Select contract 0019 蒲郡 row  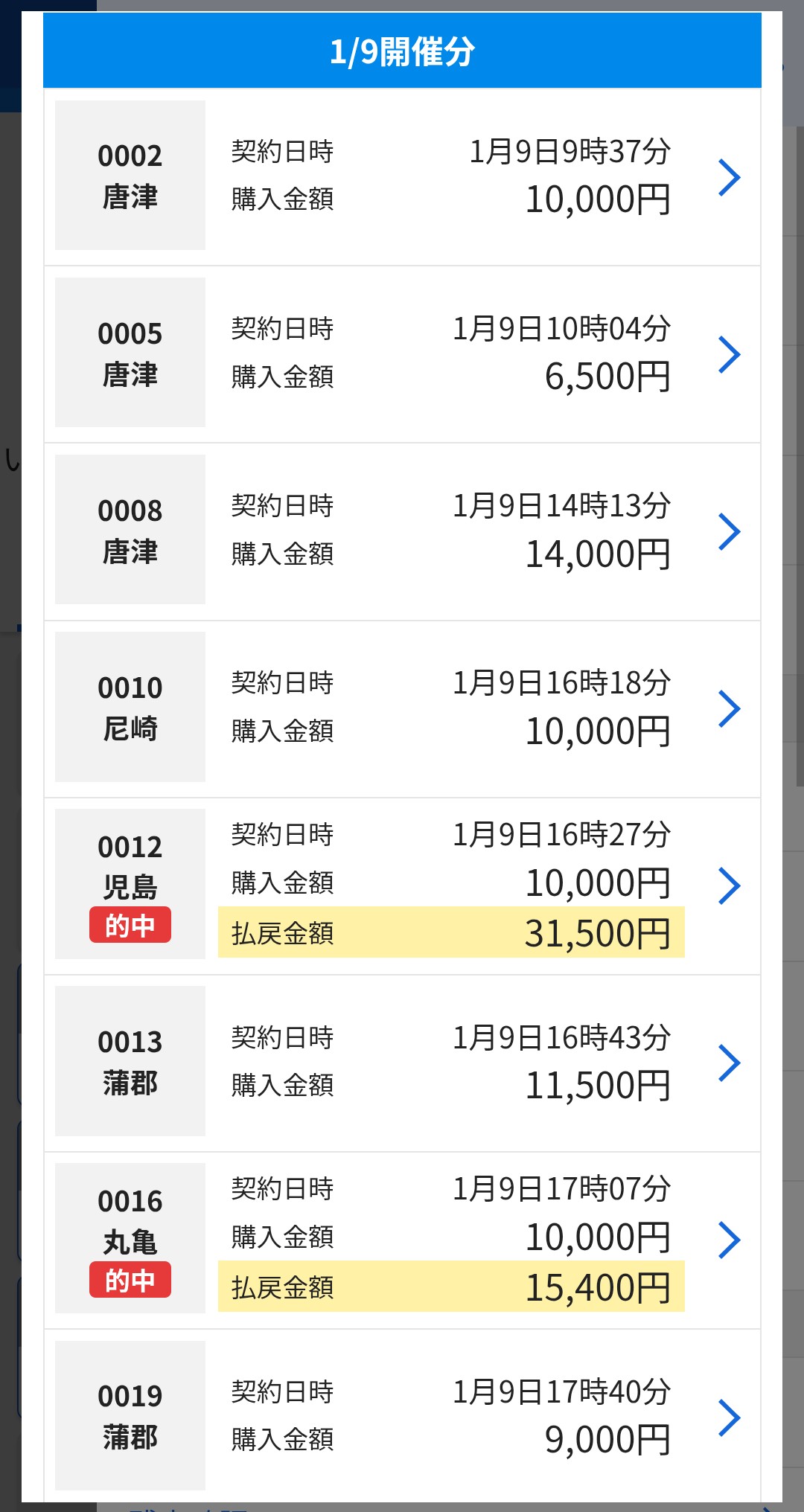[x=402, y=1416]
